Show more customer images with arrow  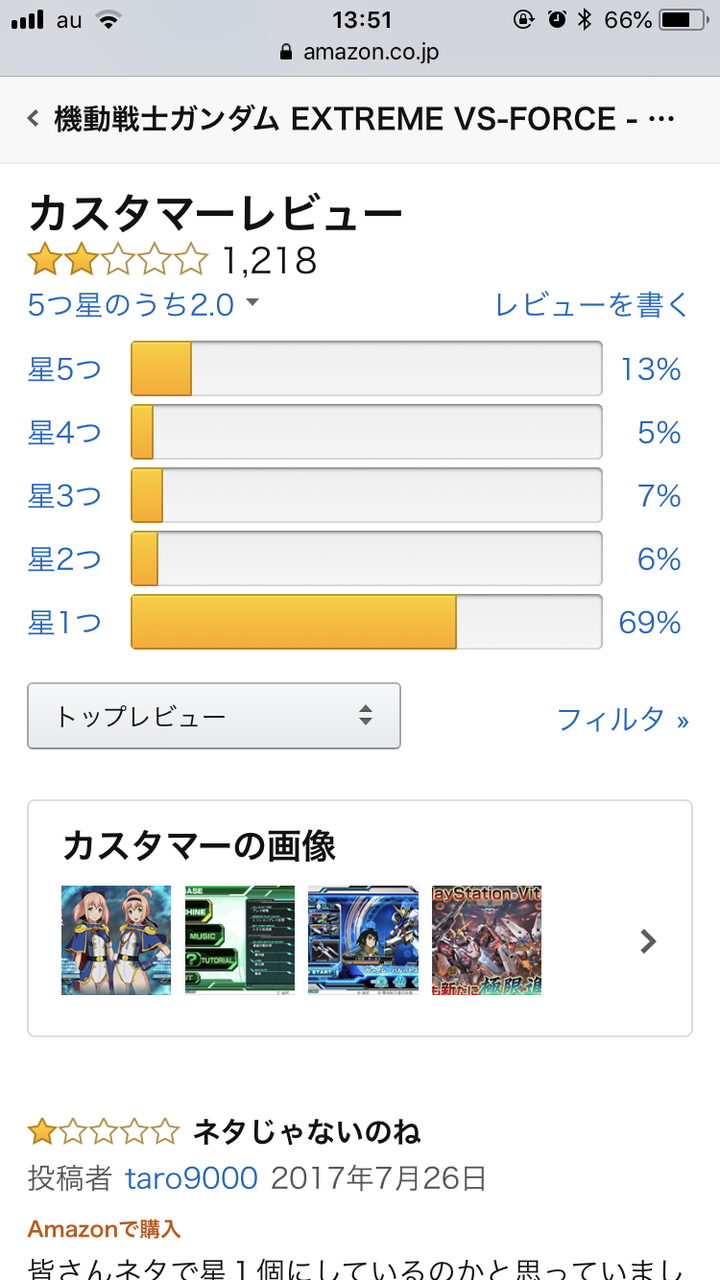pyautogui.click(x=649, y=940)
